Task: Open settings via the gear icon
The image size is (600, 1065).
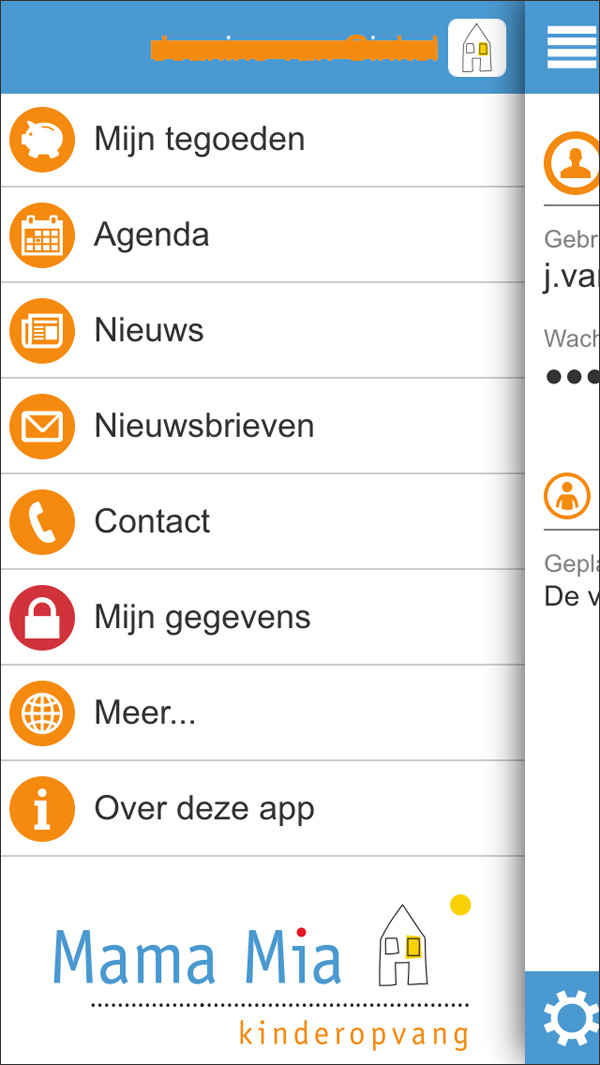Action: (569, 1017)
